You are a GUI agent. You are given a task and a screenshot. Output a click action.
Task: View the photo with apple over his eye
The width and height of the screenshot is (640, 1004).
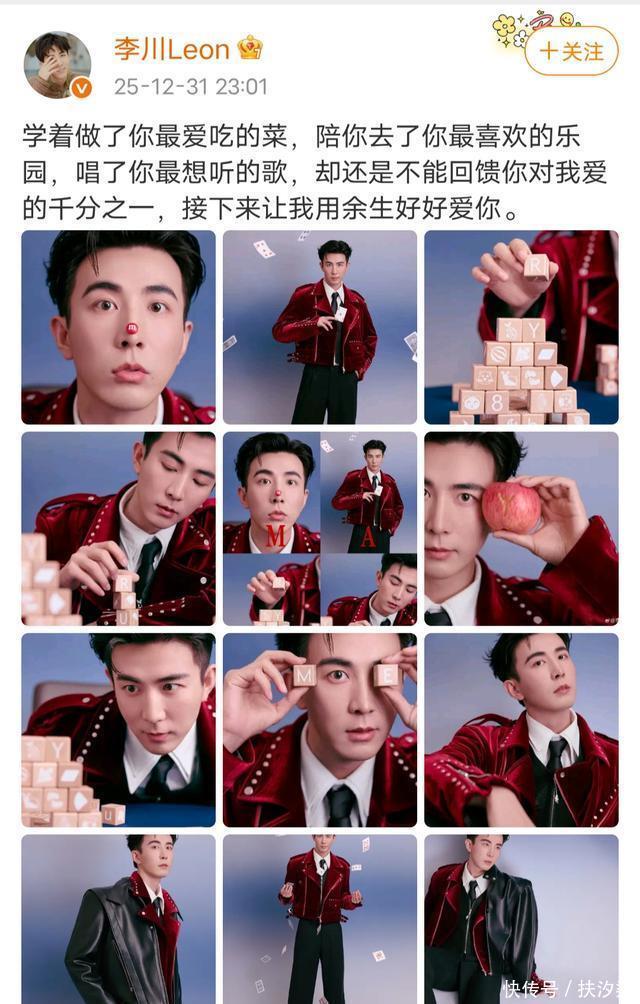522,529
